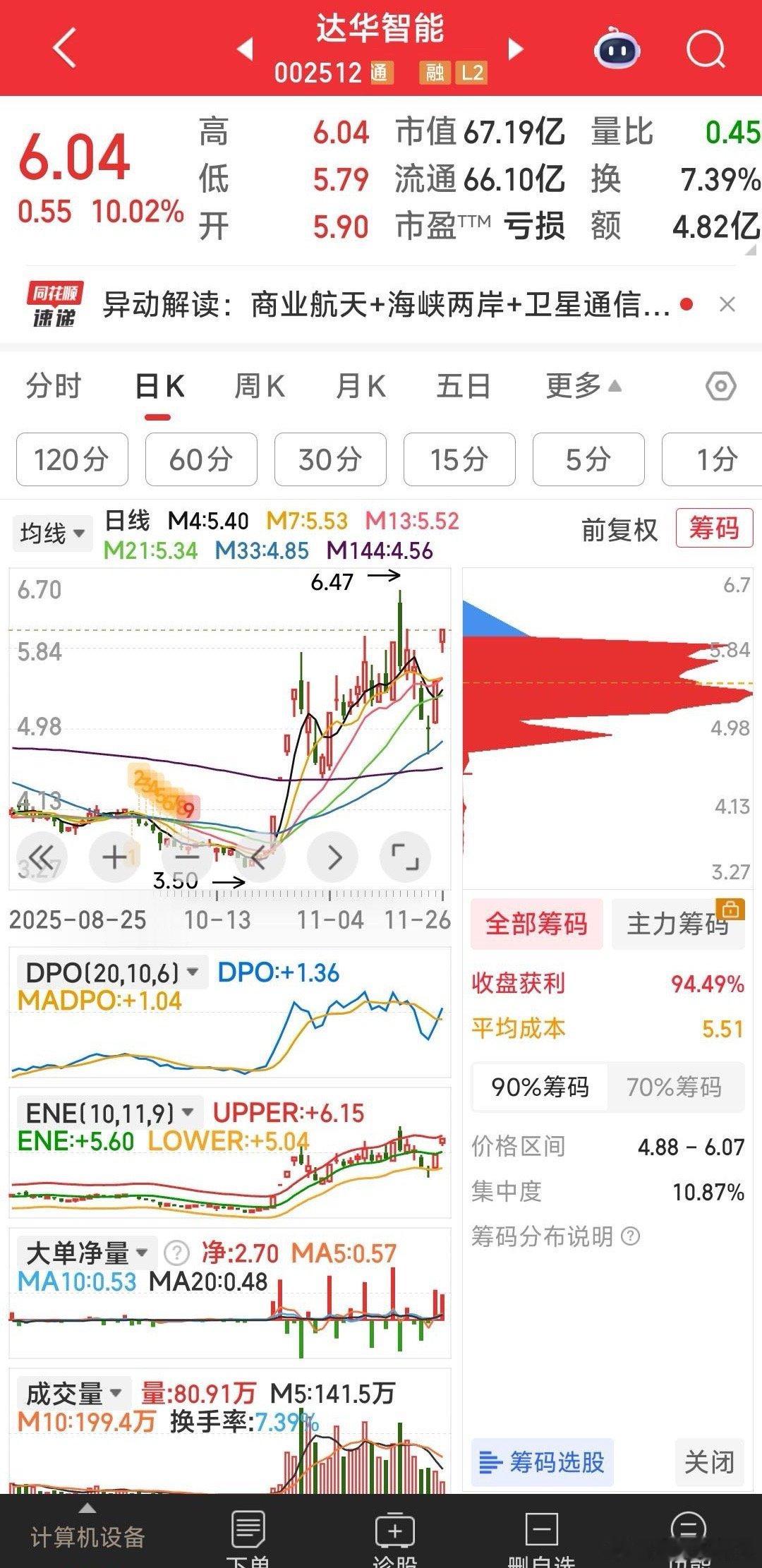Open chart settings hexagon icon

click(x=720, y=387)
